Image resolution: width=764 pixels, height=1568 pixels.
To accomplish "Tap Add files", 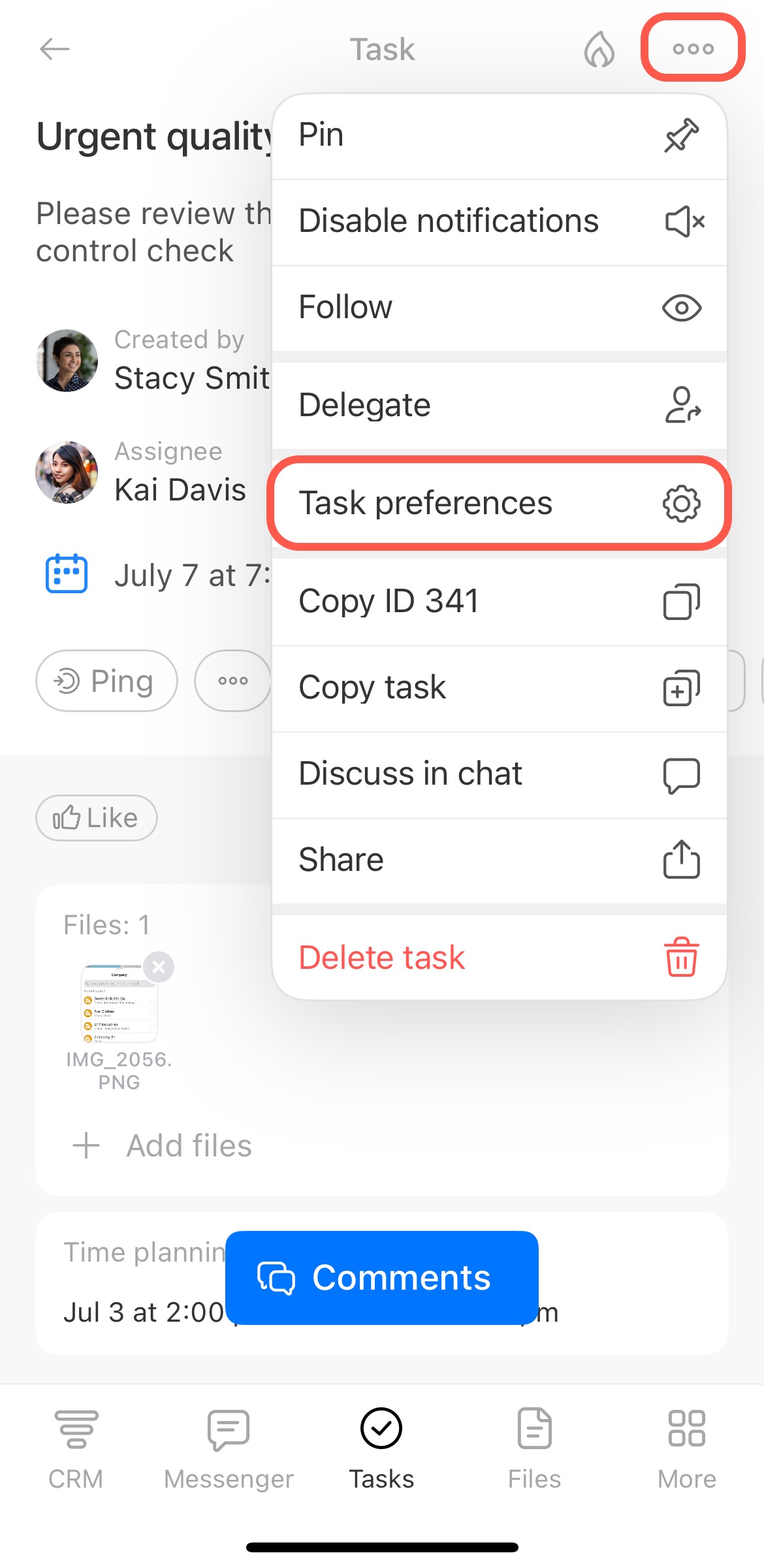I will [162, 1146].
